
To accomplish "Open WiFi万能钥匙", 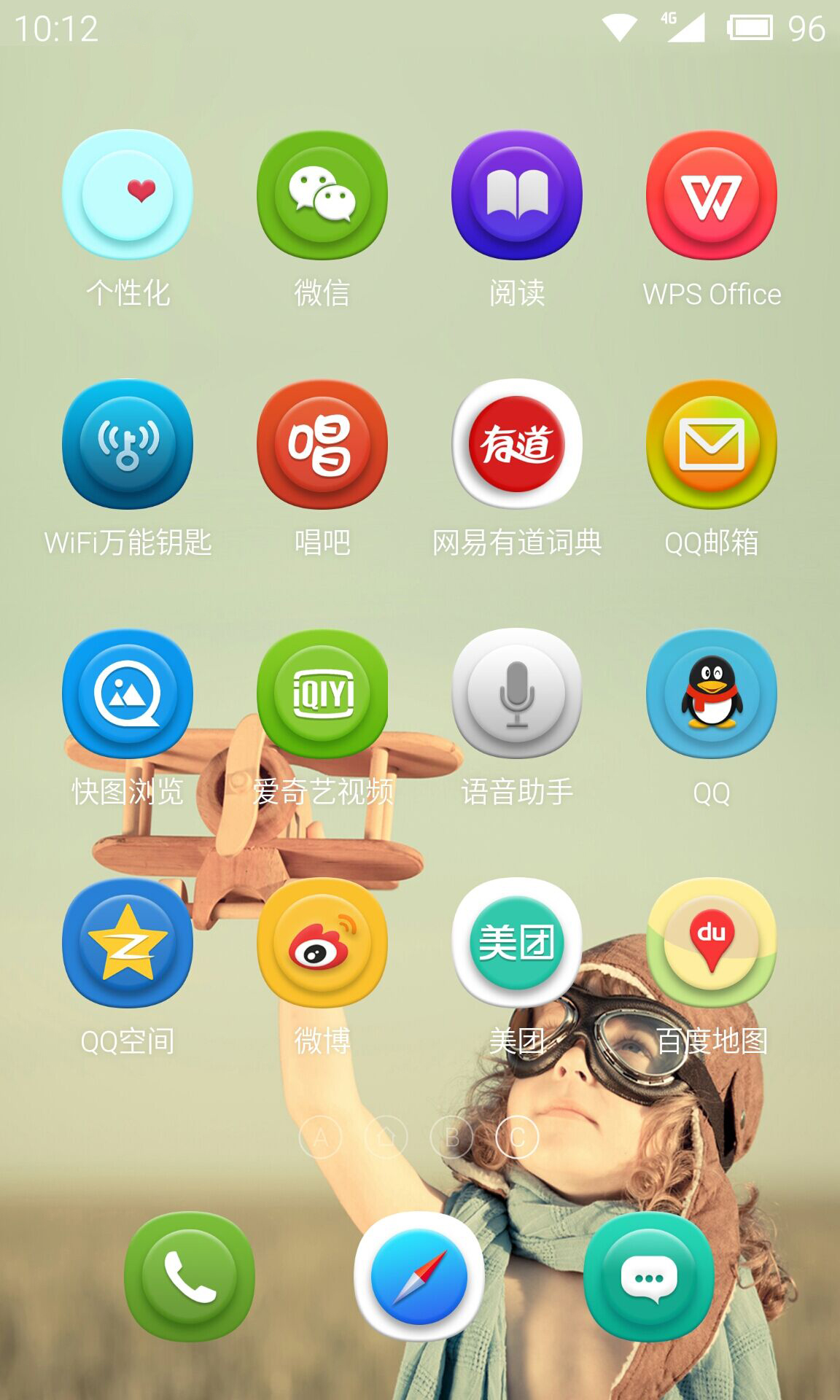I will coord(128,444).
